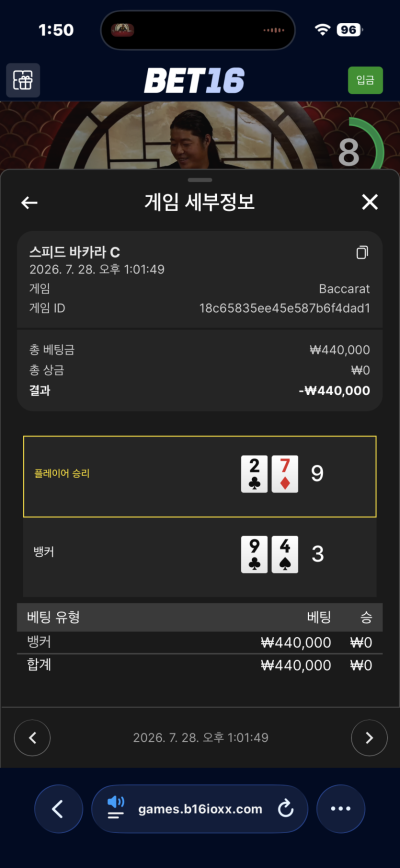The height and width of the screenshot is (868, 400).
Task: Show the next game record
Action: pyautogui.click(x=369, y=738)
